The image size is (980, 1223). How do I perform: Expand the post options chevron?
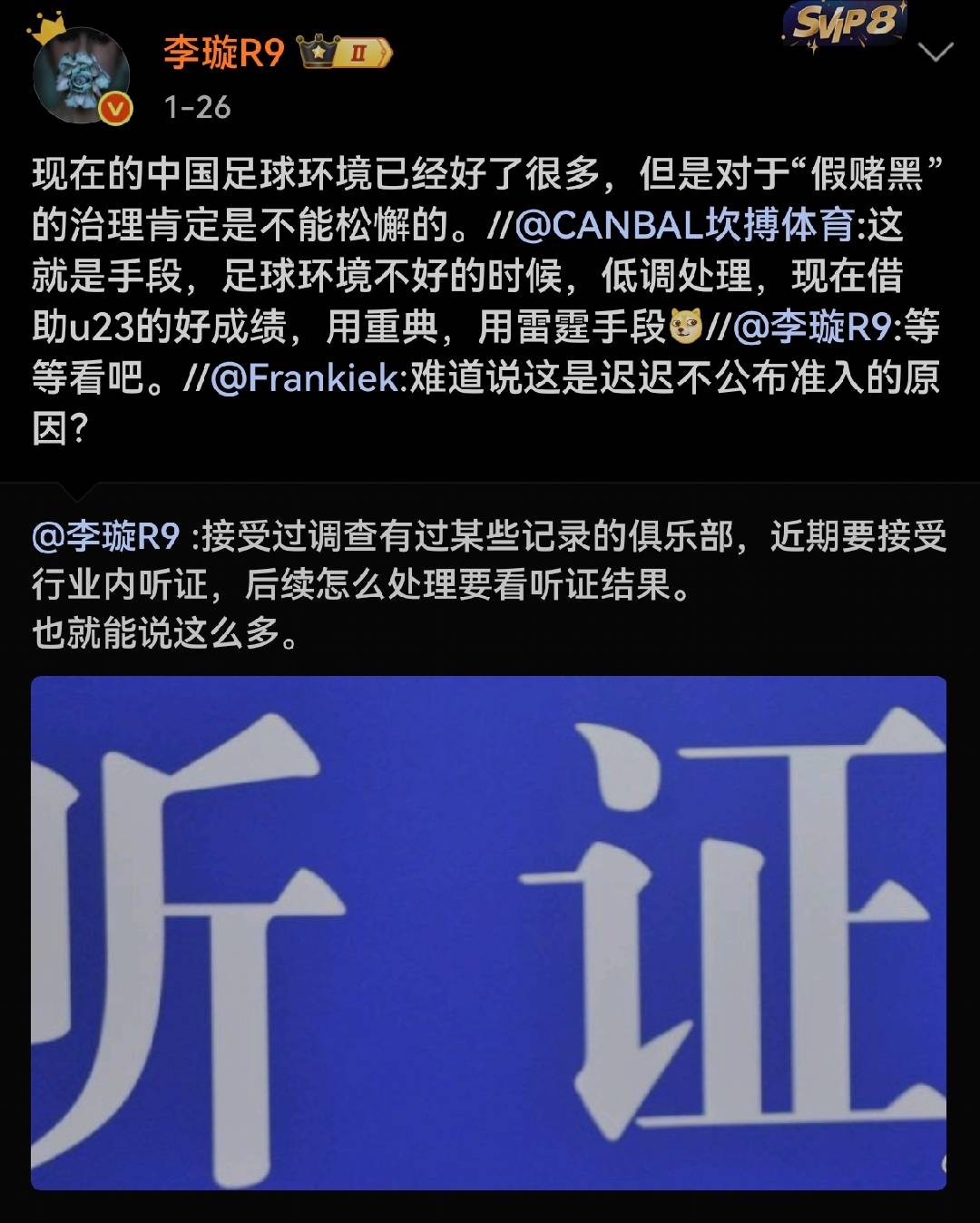coord(936,53)
